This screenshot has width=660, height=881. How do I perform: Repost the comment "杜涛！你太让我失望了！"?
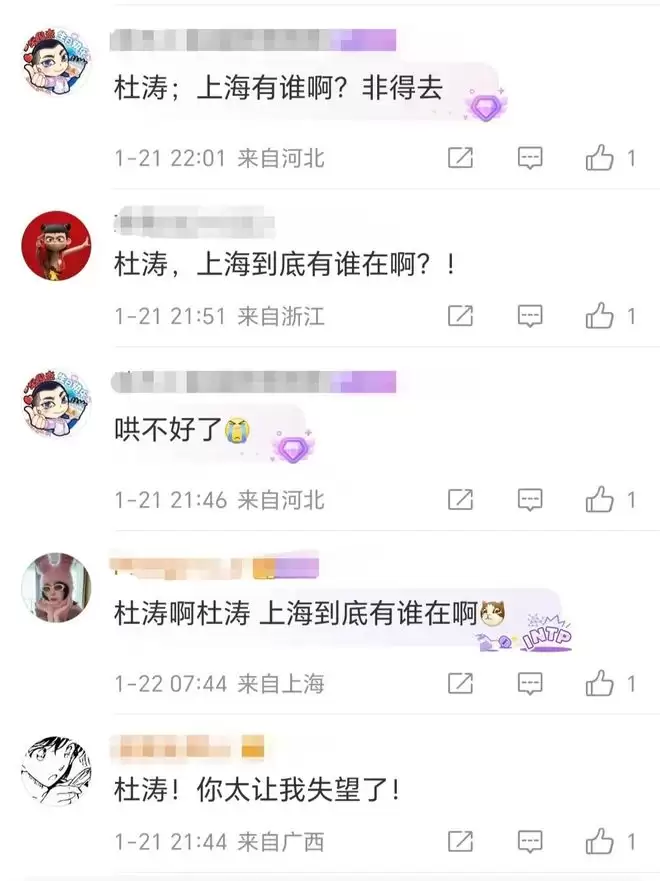click(460, 841)
